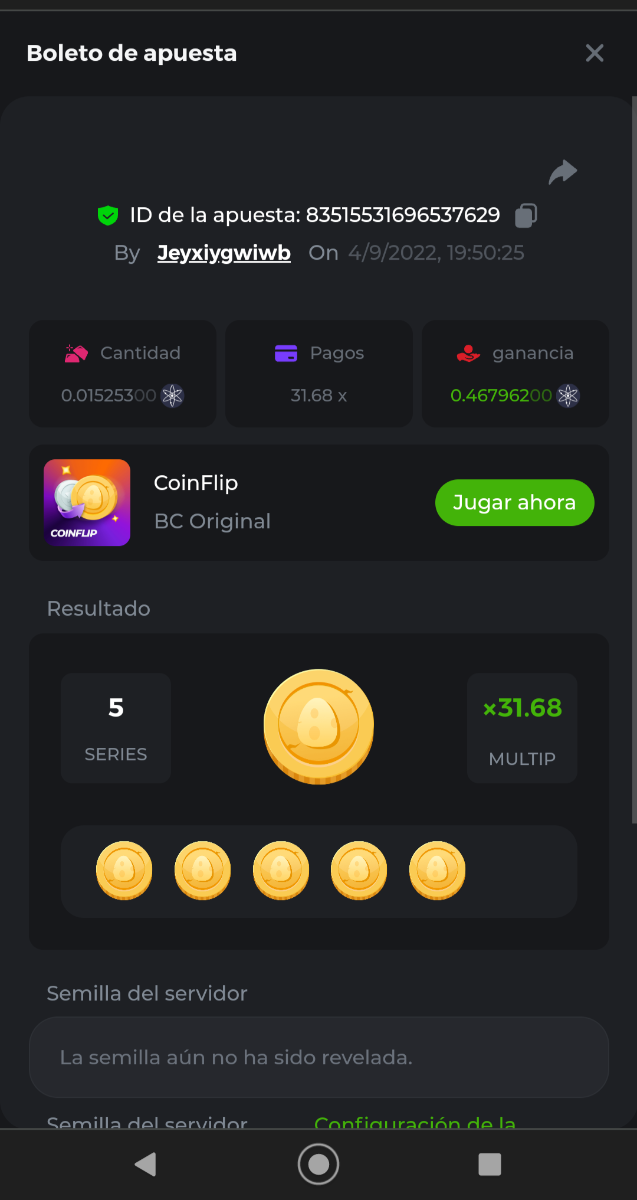The width and height of the screenshot is (637, 1200).
Task: Share this bet slip
Action: [x=563, y=173]
